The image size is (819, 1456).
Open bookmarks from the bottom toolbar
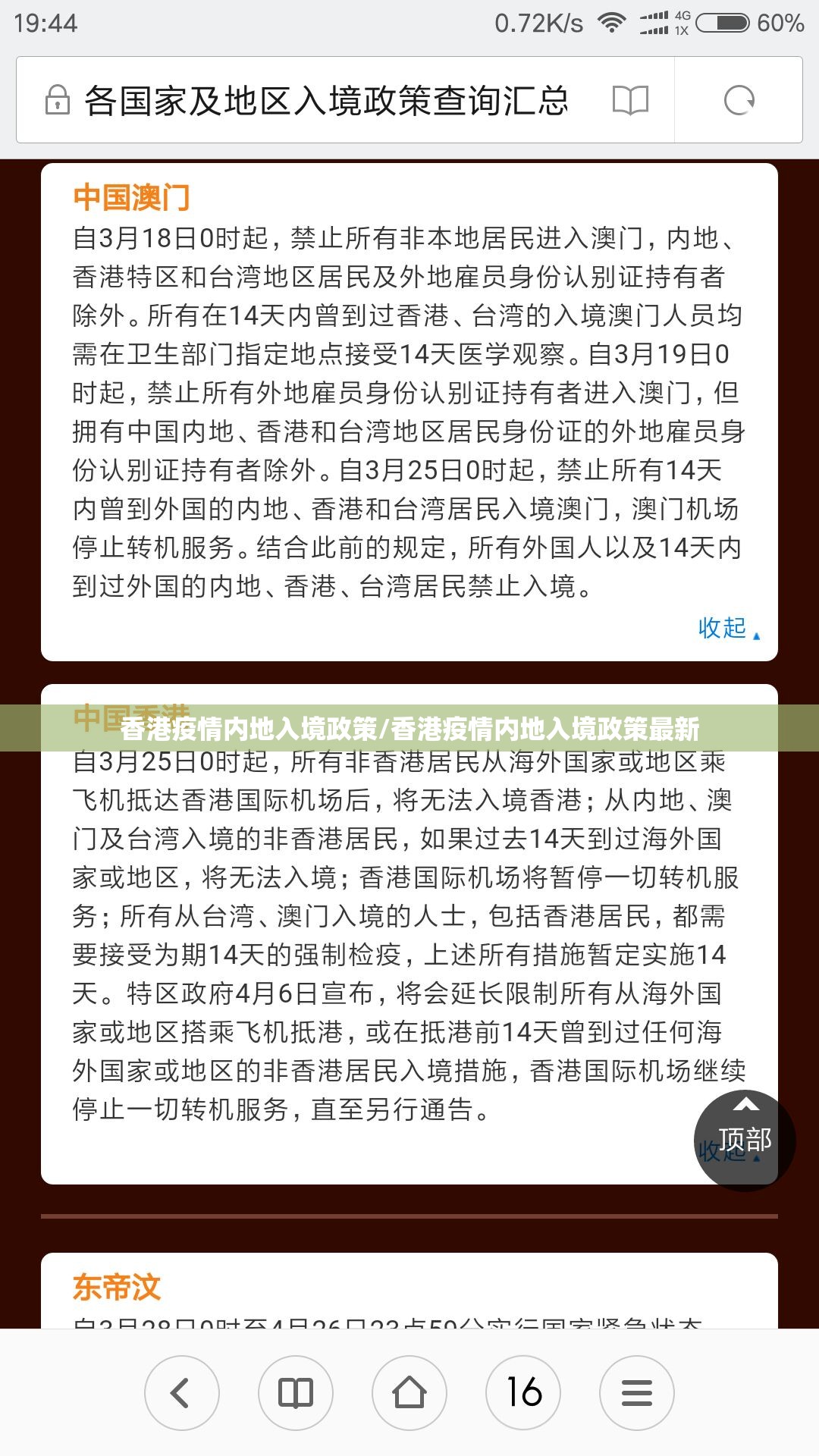(296, 1393)
